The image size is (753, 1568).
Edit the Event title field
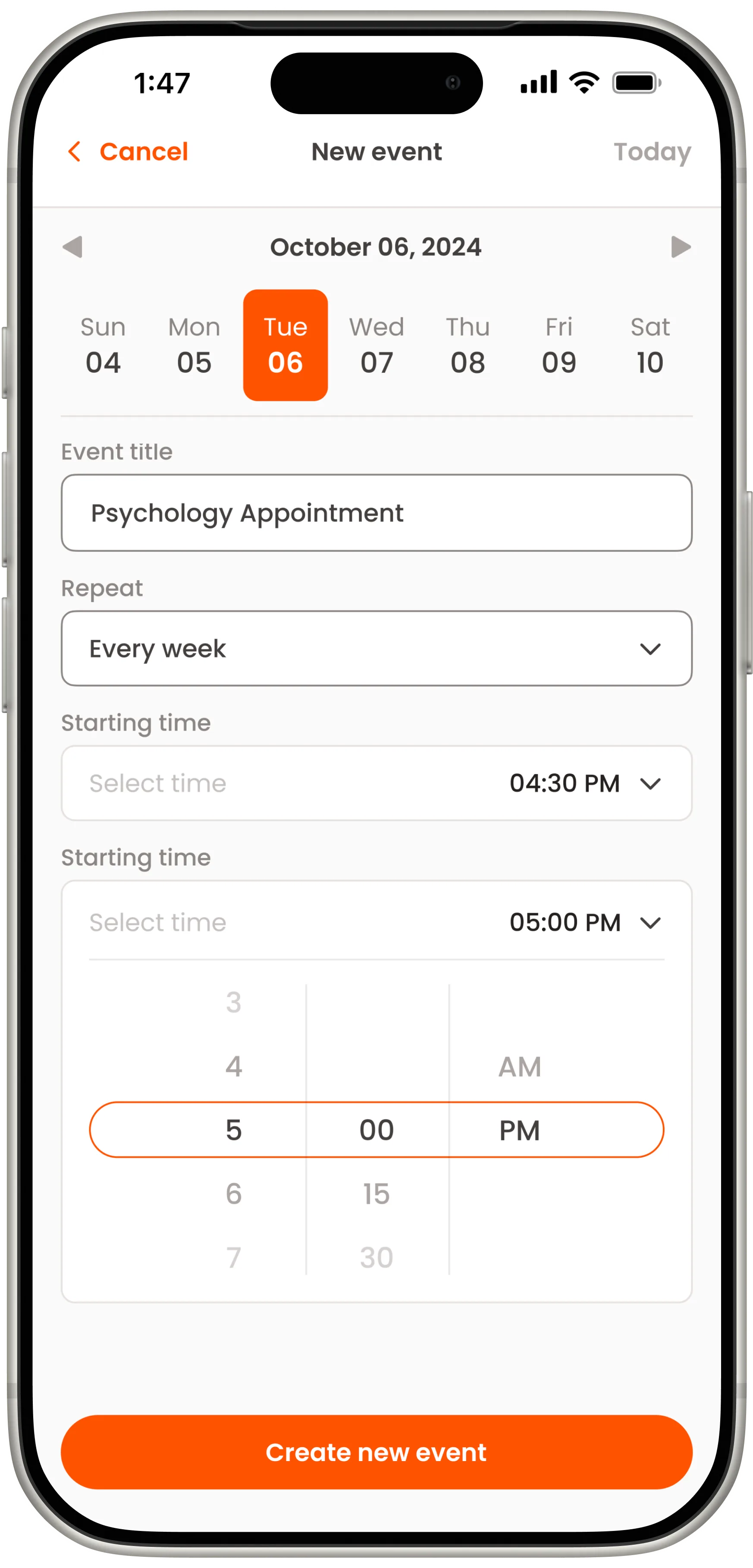pyautogui.click(x=376, y=512)
